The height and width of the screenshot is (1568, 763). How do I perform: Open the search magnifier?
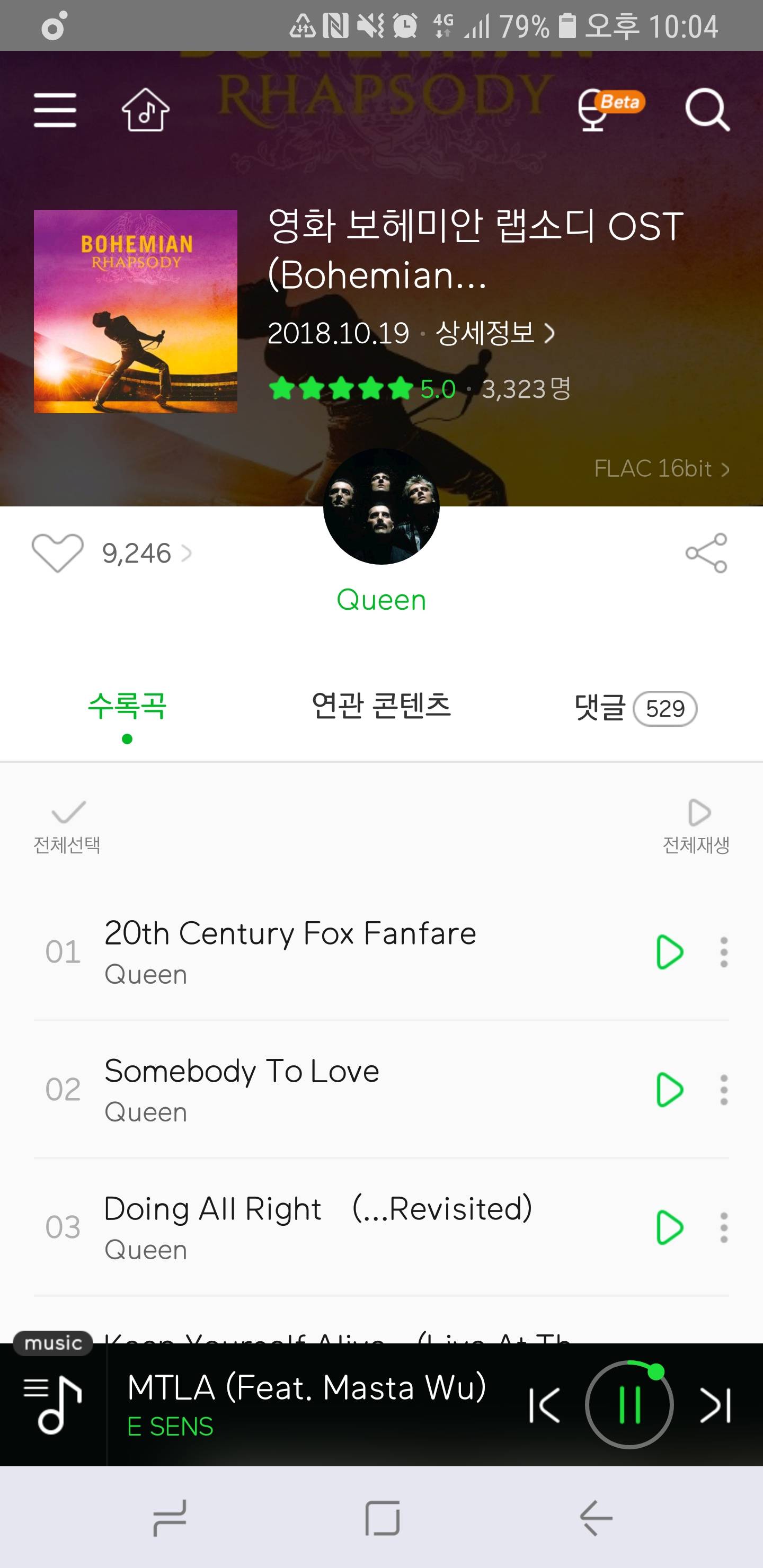coord(706,110)
